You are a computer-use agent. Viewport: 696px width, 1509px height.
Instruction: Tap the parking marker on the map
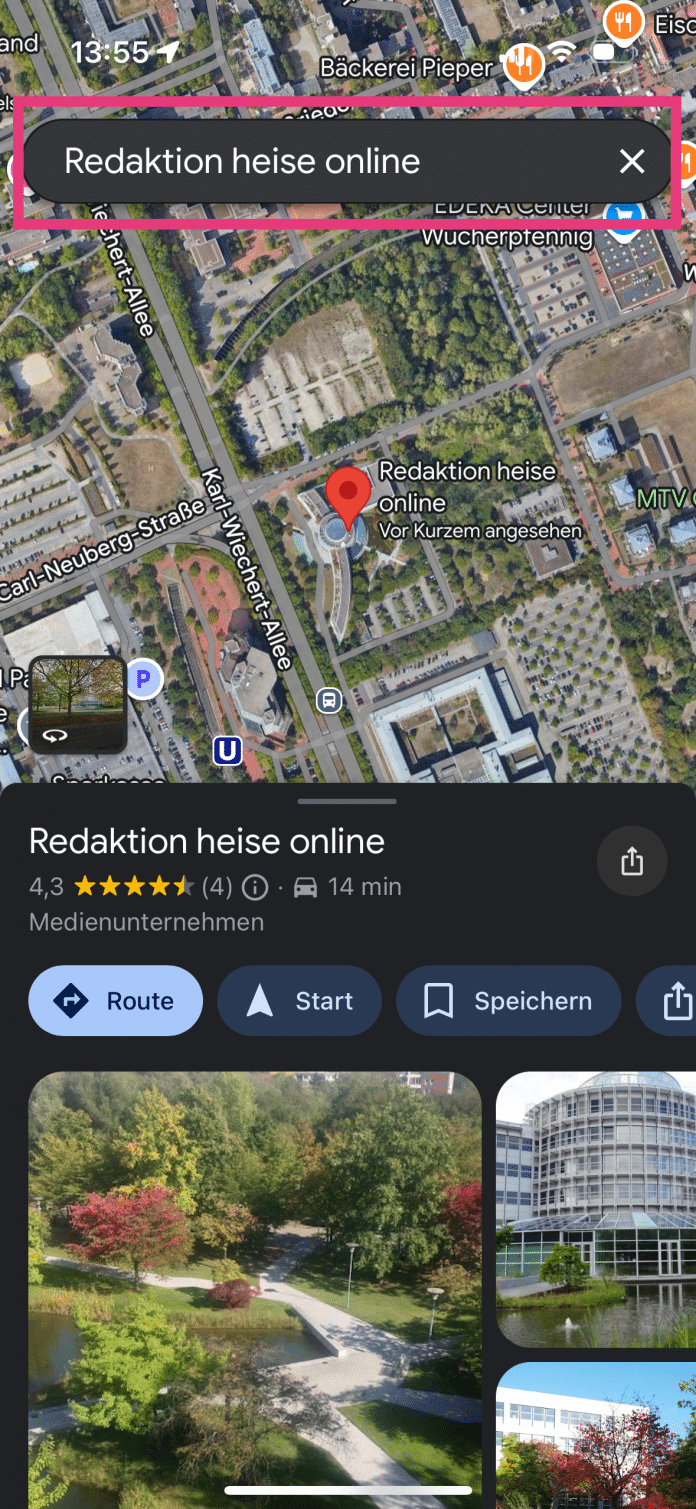click(145, 681)
